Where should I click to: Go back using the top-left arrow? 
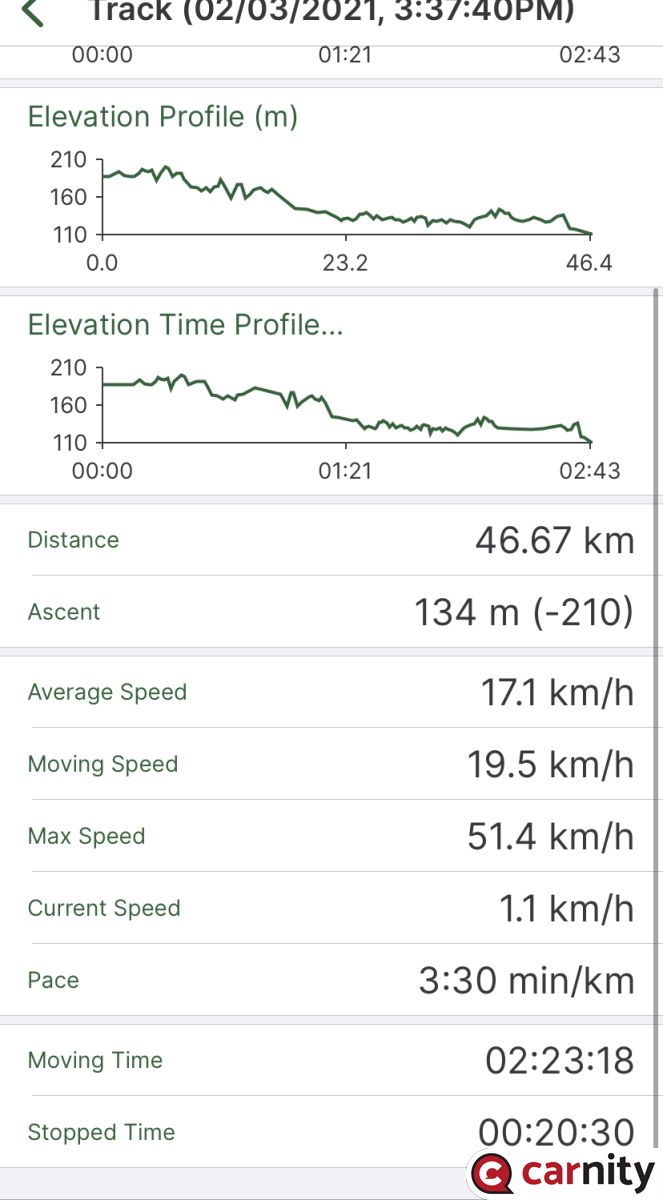[x=32, y=13]
